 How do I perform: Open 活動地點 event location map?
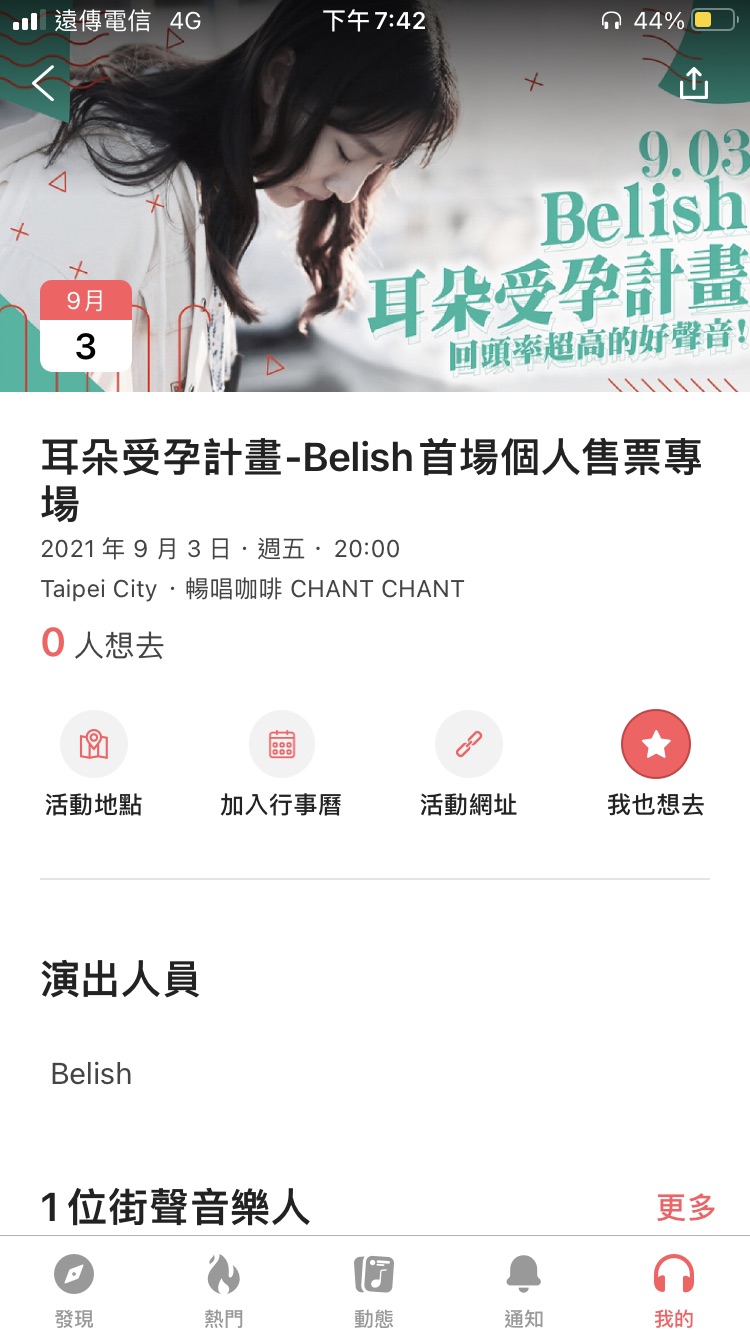[94, 744]
